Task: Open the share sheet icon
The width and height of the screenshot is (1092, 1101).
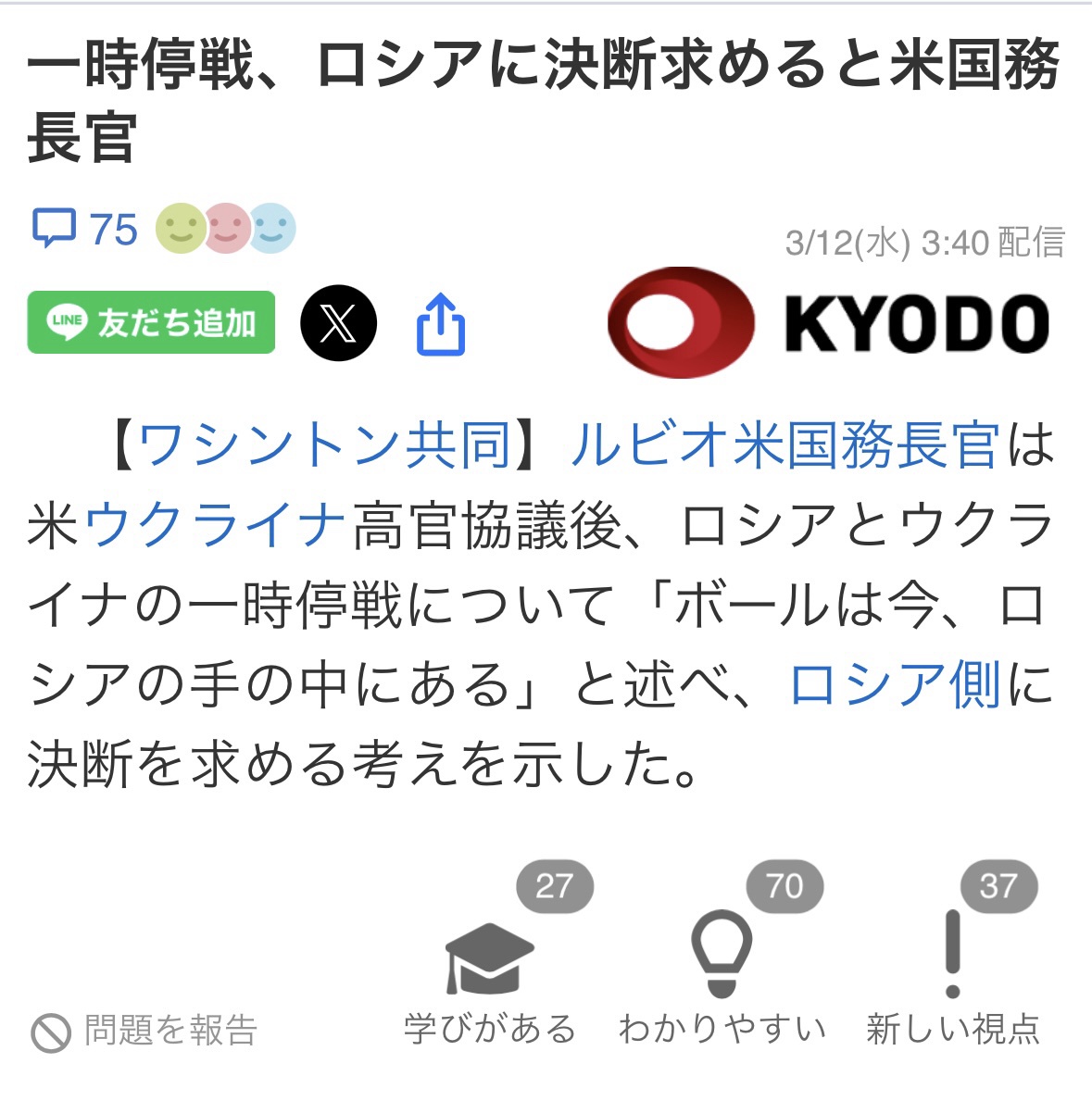Action: 440,323
